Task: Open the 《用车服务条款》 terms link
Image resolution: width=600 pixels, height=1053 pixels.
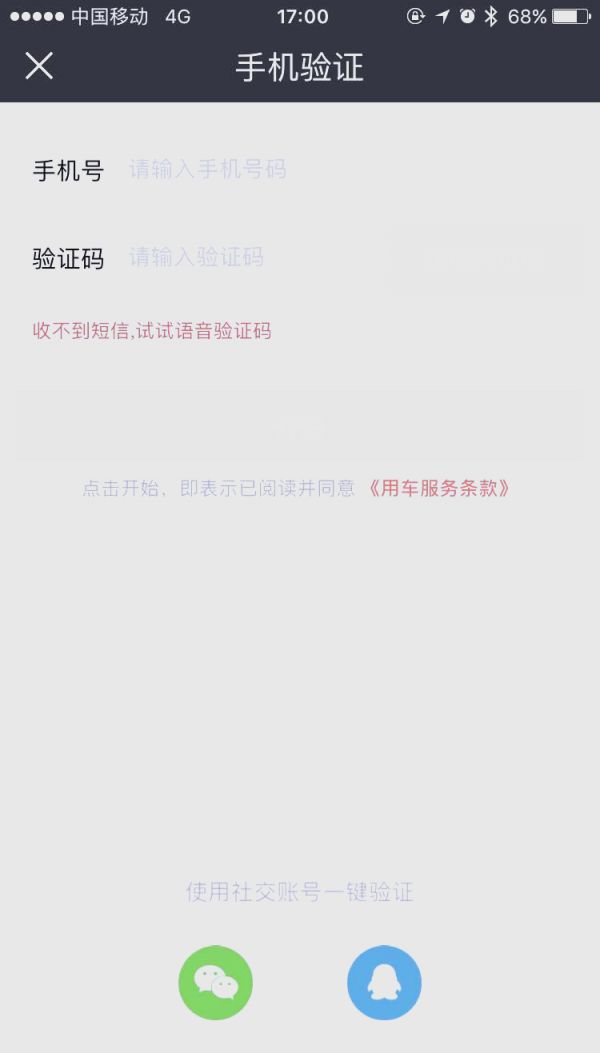Action: [x=439, y=488]
